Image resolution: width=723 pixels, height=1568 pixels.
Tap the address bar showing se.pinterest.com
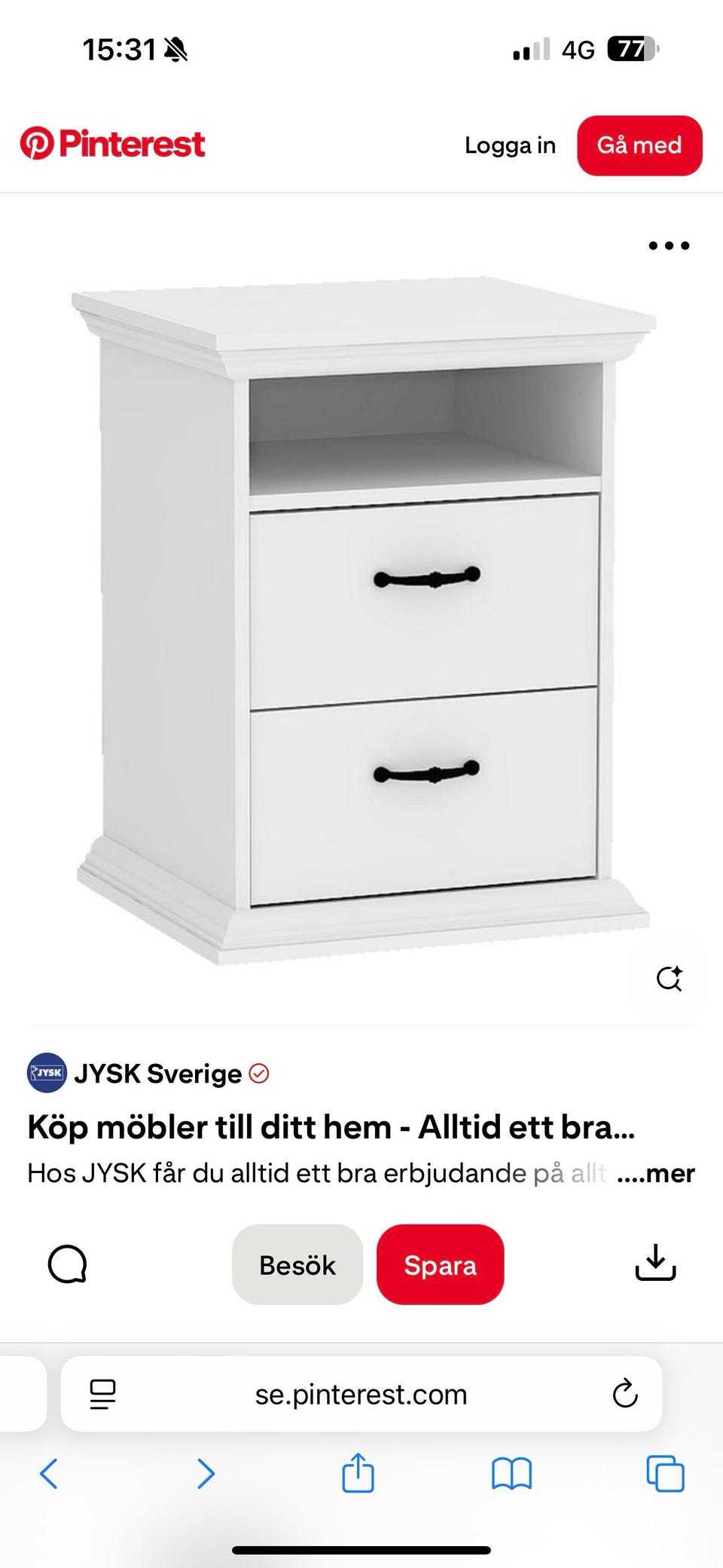coord(361,1393)
